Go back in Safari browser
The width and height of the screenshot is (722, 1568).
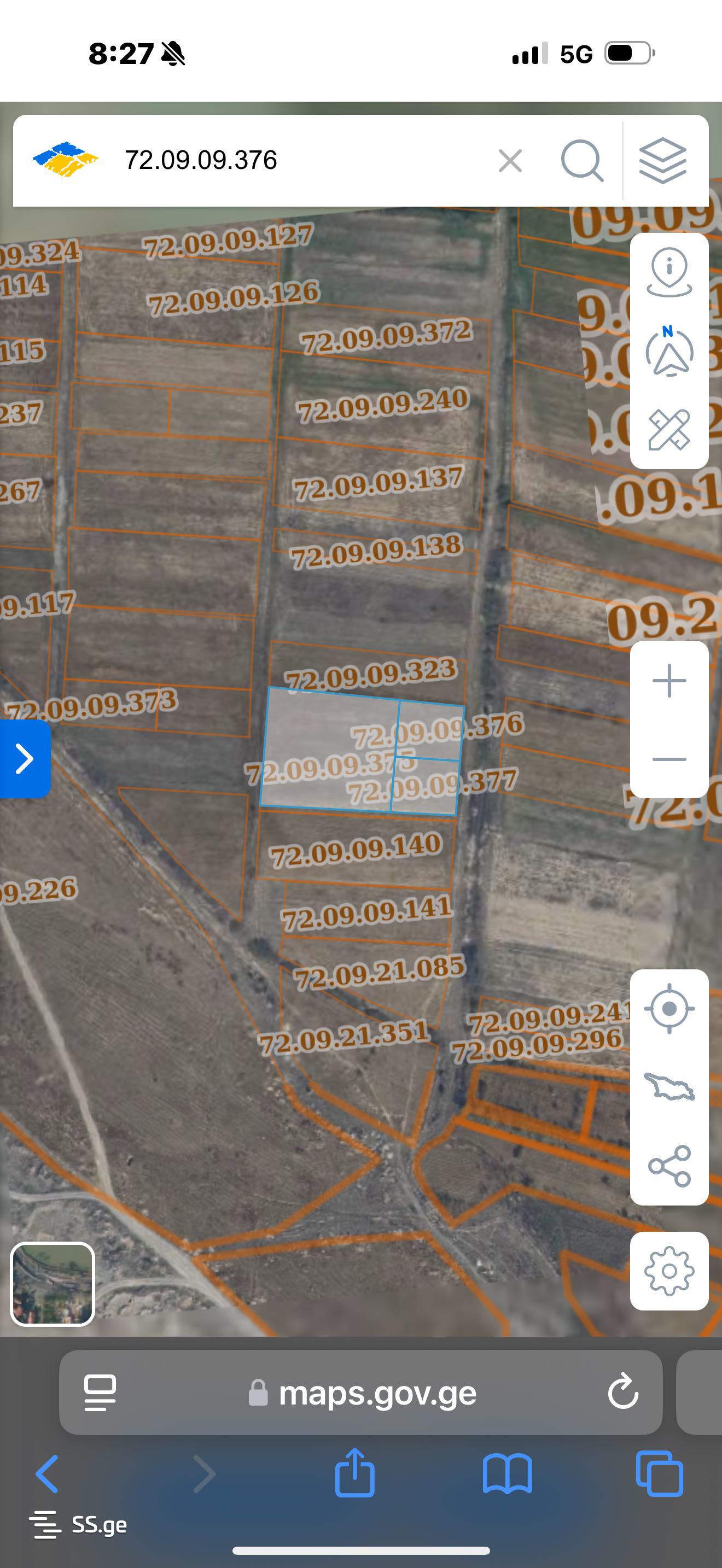[x=48, y=1473]
